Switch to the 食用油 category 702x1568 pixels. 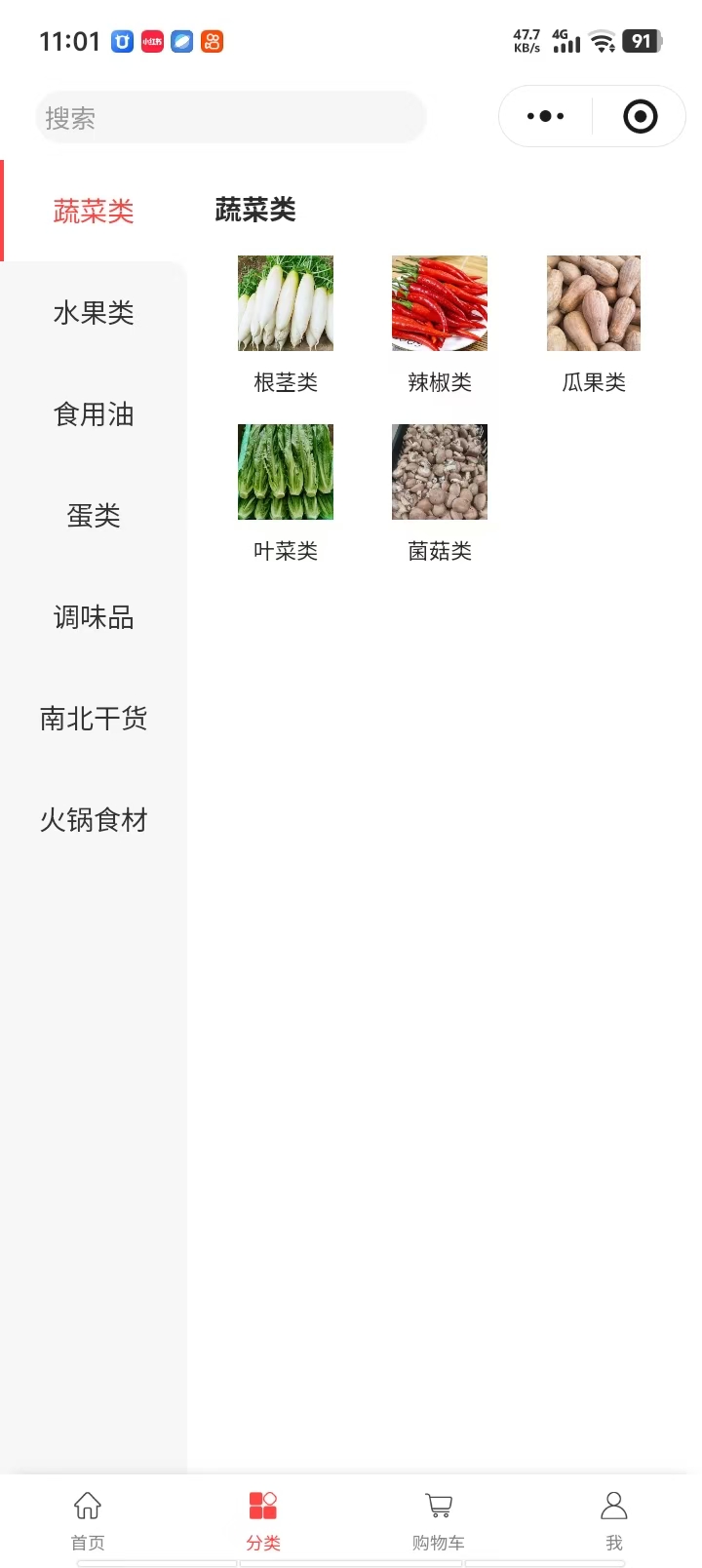94,414
